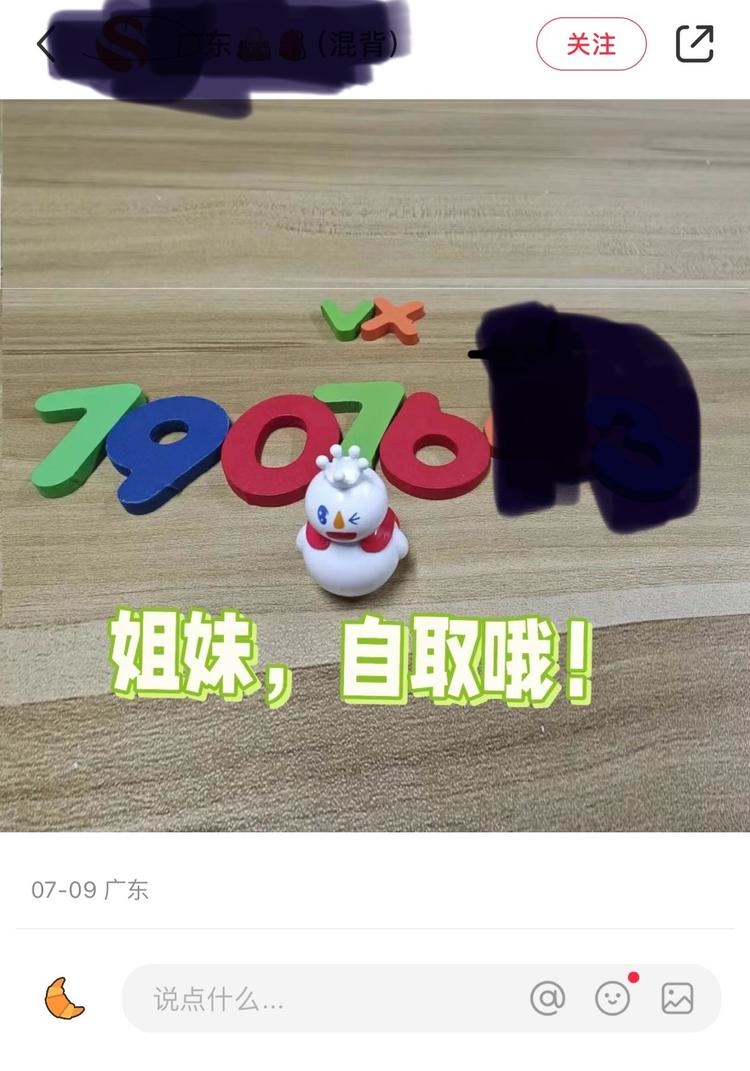Go back using the top-left arrow
Viewport: 750px width, 1071px height.
[x=45, y=45]
